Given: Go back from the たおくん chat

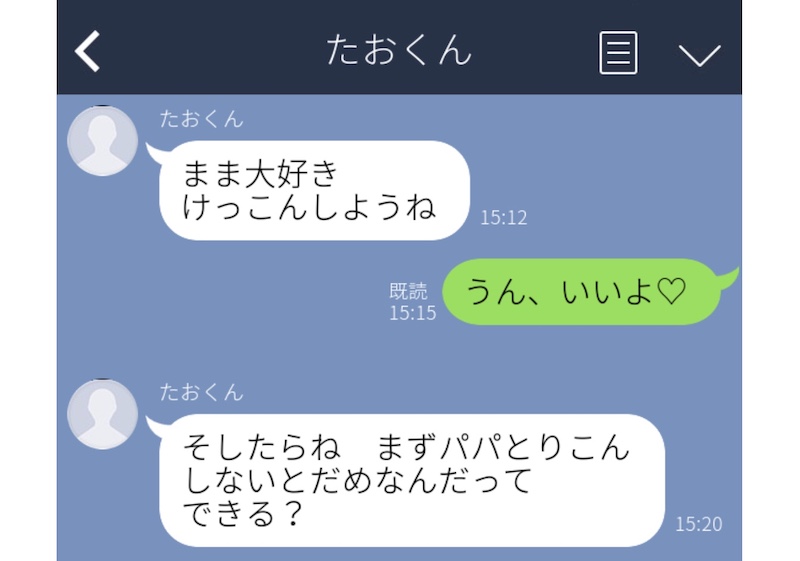Looking at the screenshot, I should (89, 51).
